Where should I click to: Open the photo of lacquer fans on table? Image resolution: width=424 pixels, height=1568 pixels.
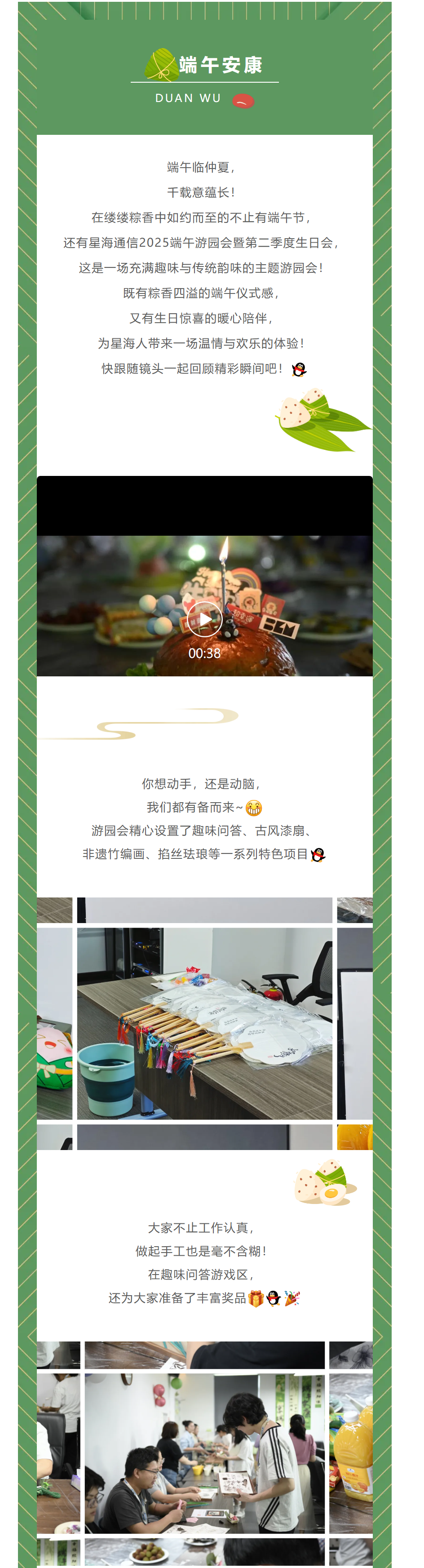pos(204,1023)
